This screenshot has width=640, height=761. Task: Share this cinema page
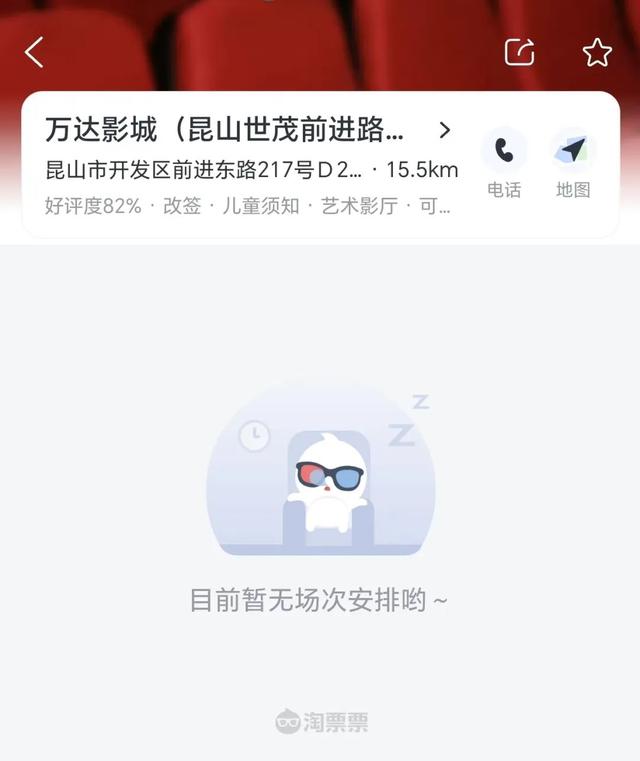(x=519, y=52)
